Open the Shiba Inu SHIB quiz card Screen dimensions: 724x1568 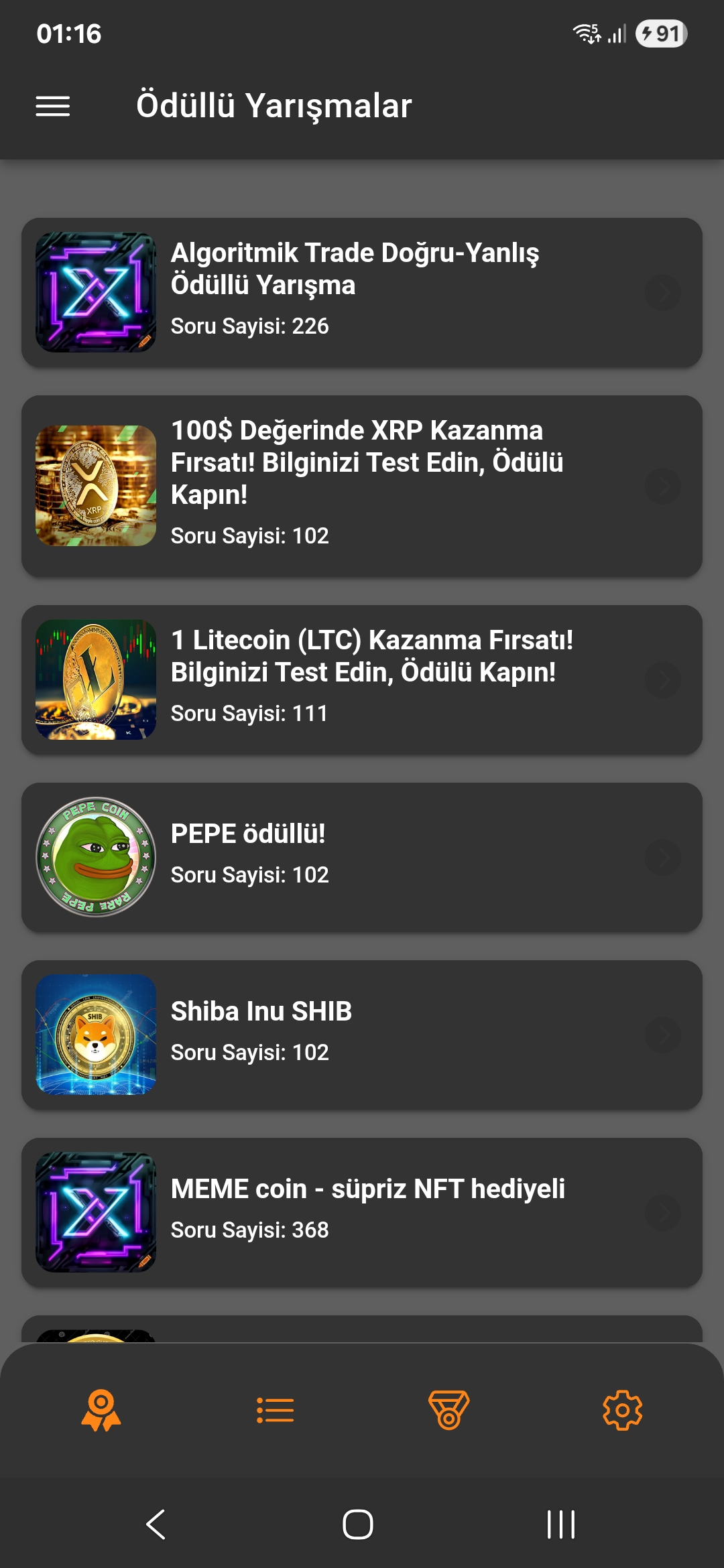click(362, 1035)
